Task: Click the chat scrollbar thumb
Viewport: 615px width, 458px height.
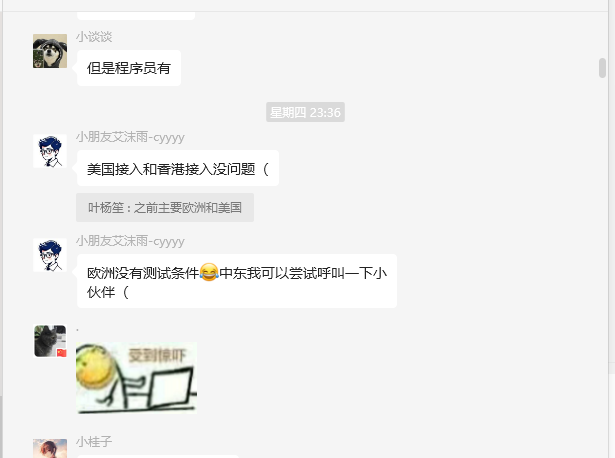Action: [x=602, y=67]
